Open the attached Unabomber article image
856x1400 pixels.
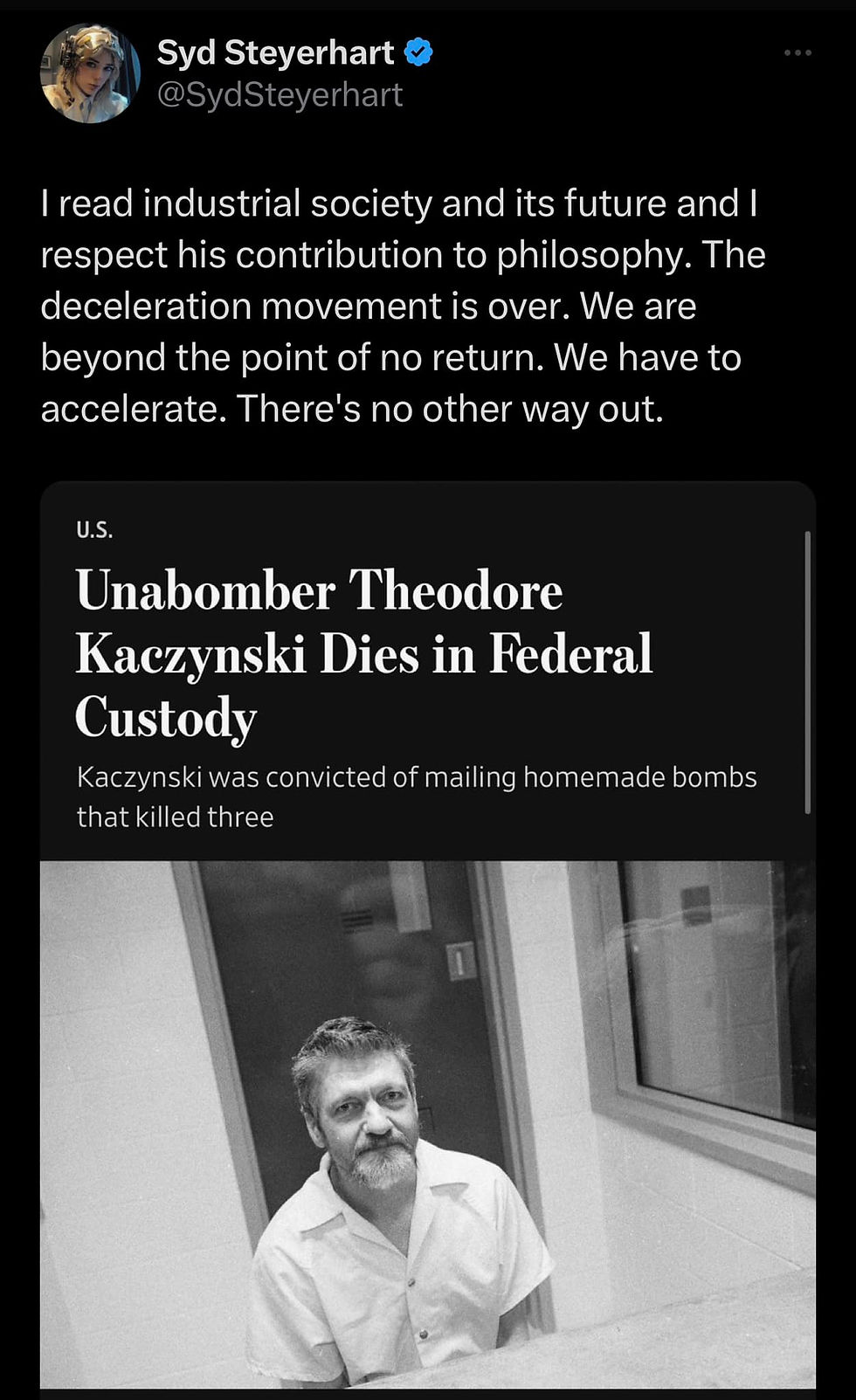(428, 1124)
